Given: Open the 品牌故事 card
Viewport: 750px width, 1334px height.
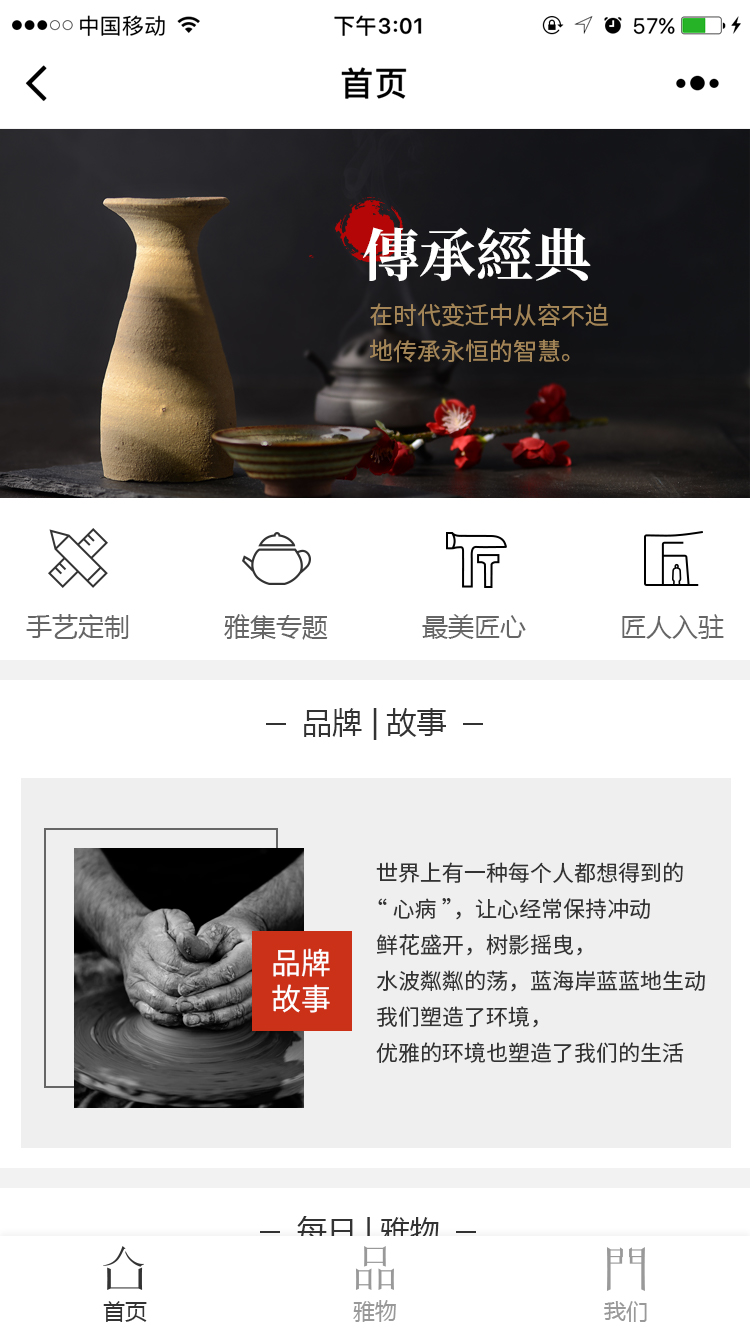Looking at the screenshot, I should point(375,963).
